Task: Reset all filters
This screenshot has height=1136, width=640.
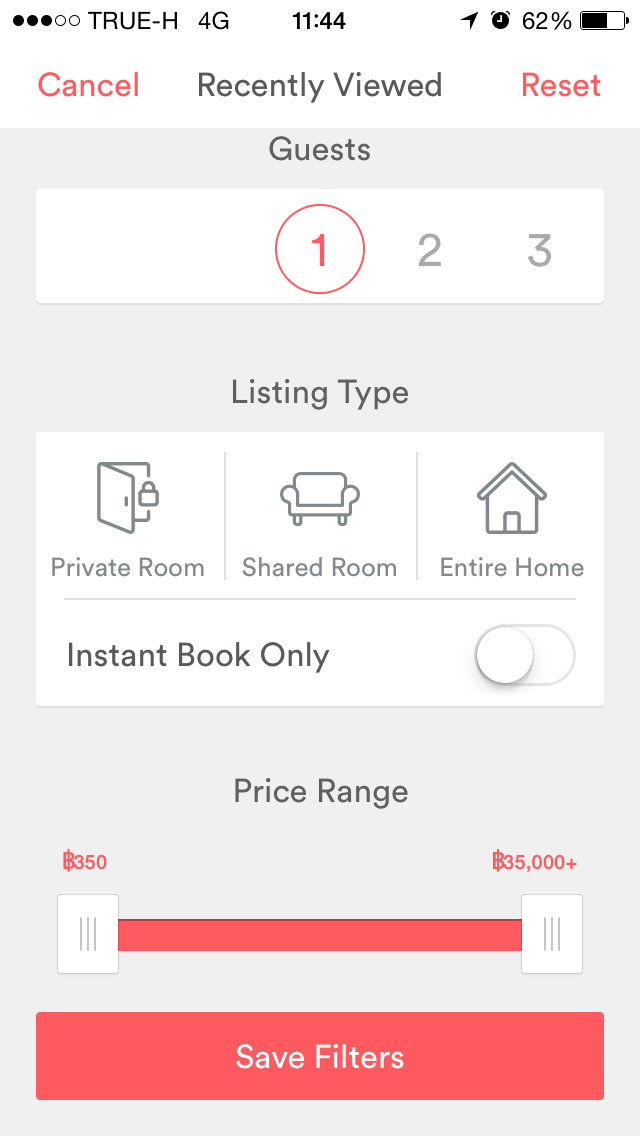Action: point(560,85)
